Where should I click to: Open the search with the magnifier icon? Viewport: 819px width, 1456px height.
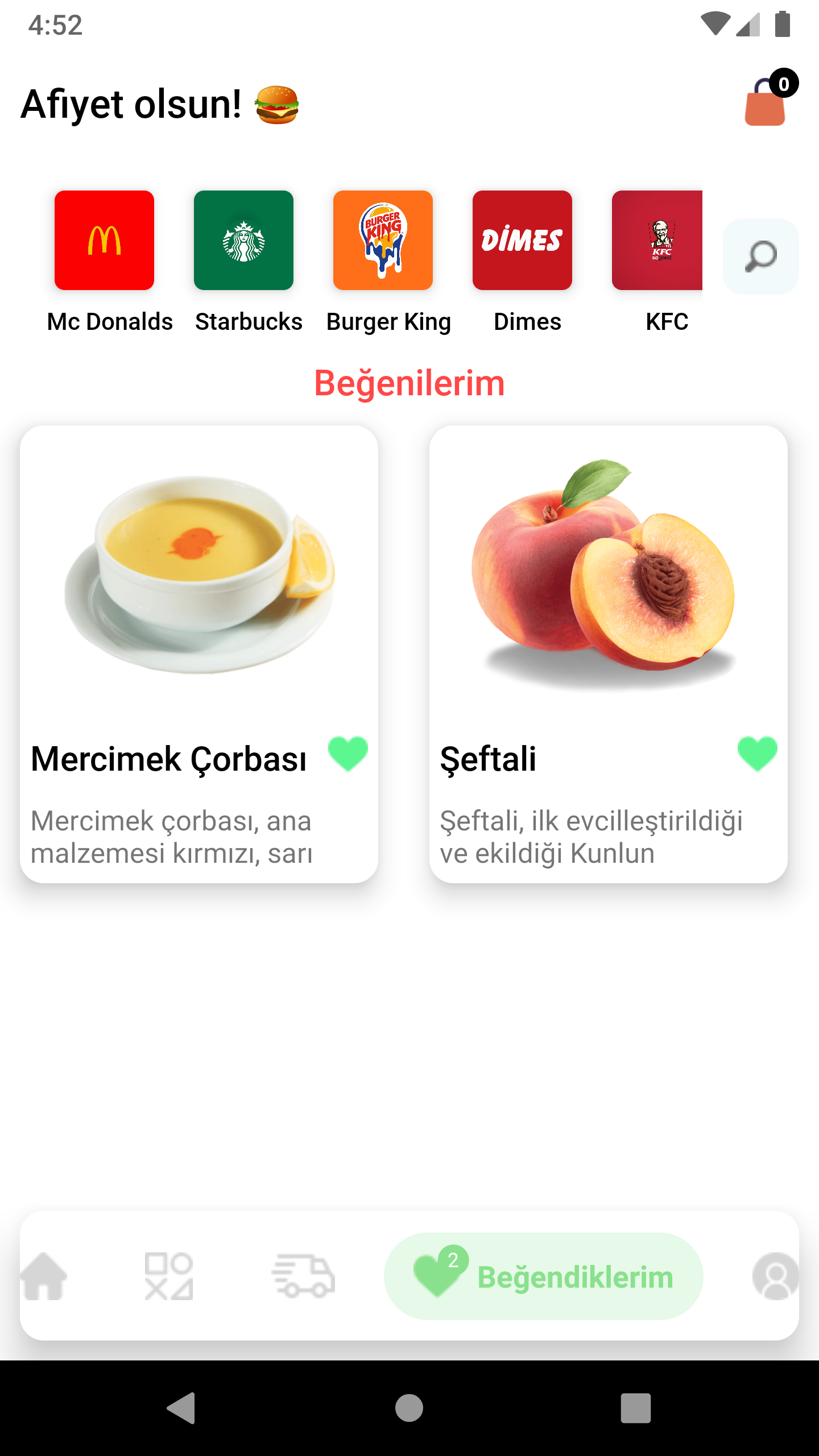click(760, 256)
